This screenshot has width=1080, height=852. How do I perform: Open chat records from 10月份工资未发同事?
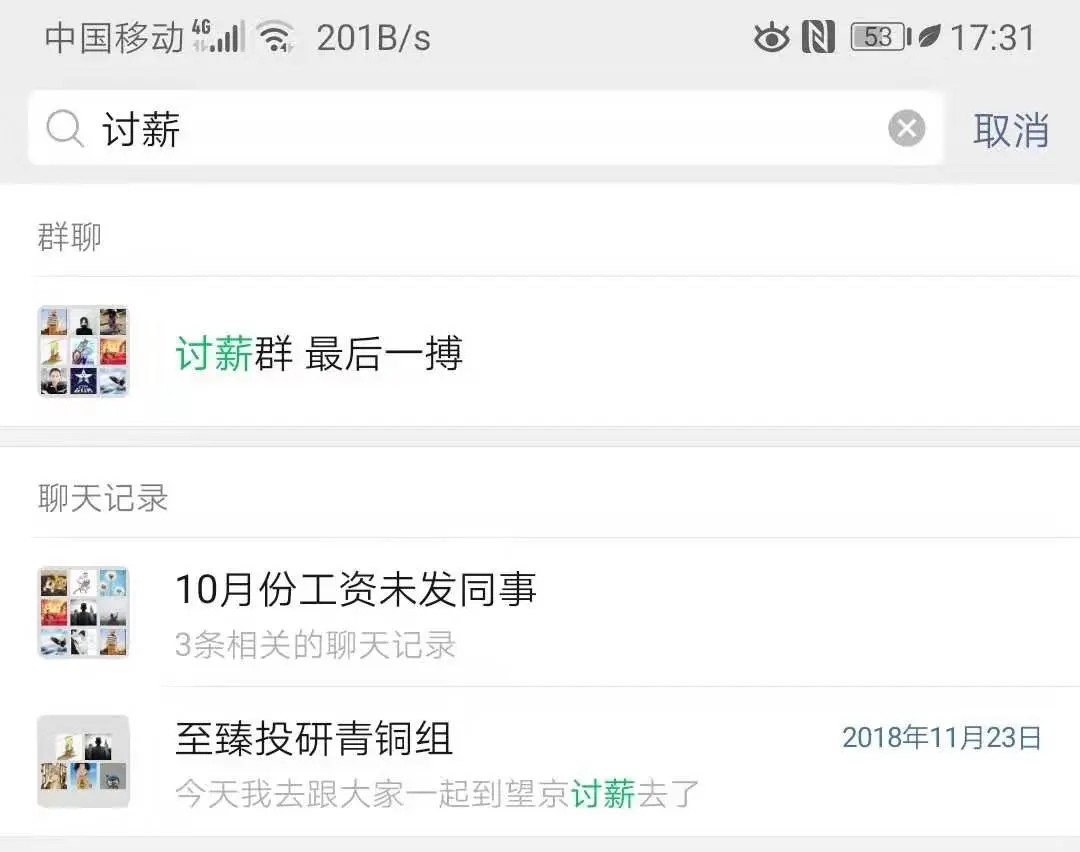(540, 612)
